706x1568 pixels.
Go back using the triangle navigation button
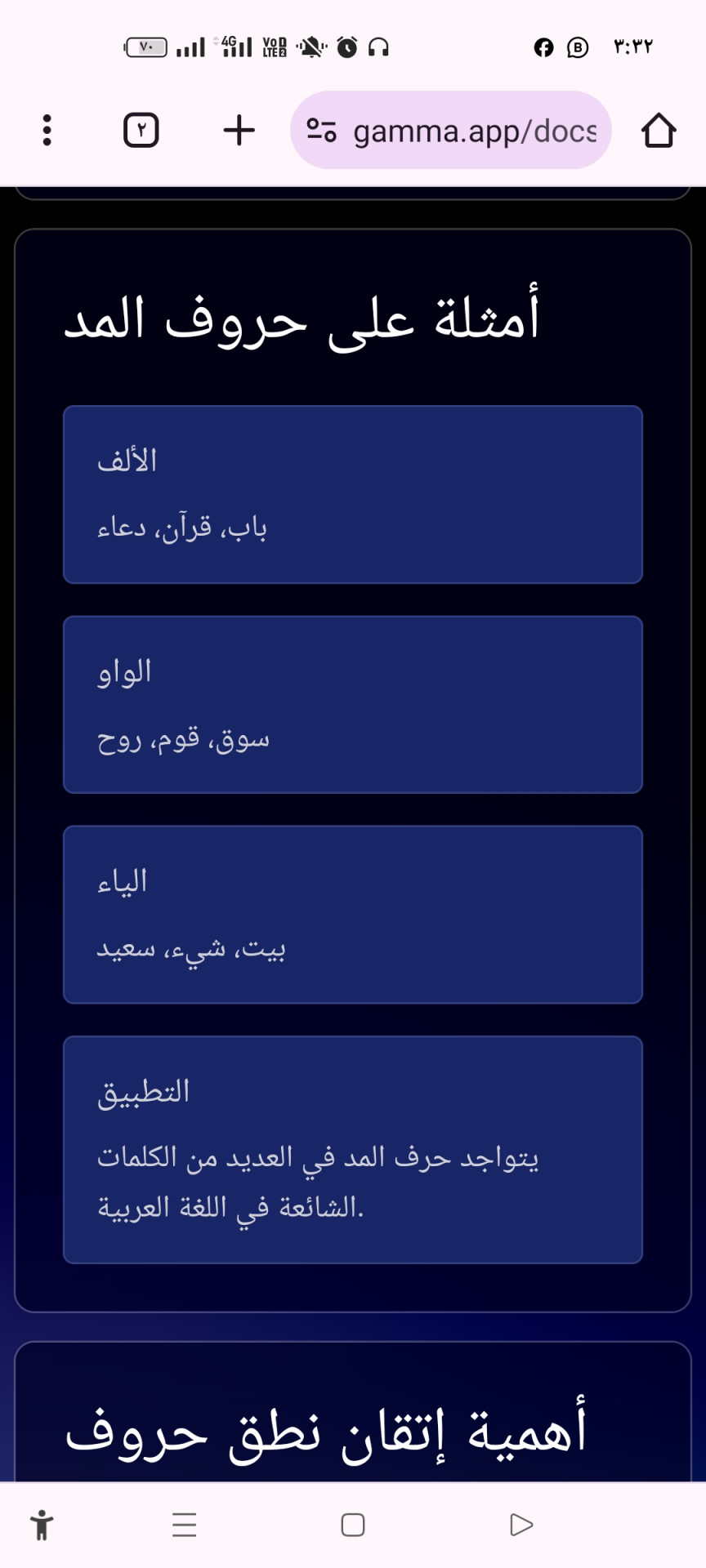(521, 1525)
